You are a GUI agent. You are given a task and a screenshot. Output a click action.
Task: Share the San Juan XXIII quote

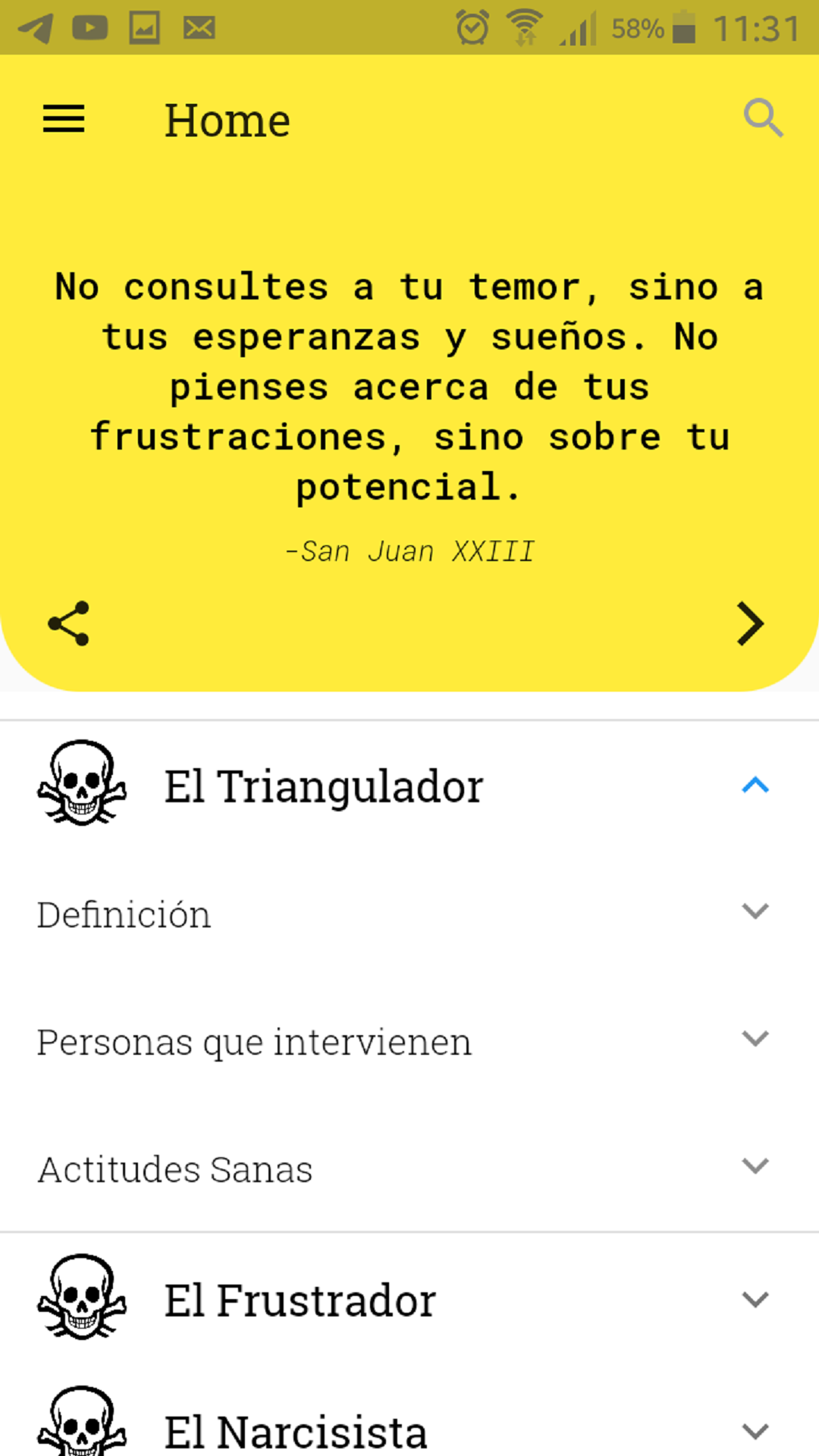(68, 624)
